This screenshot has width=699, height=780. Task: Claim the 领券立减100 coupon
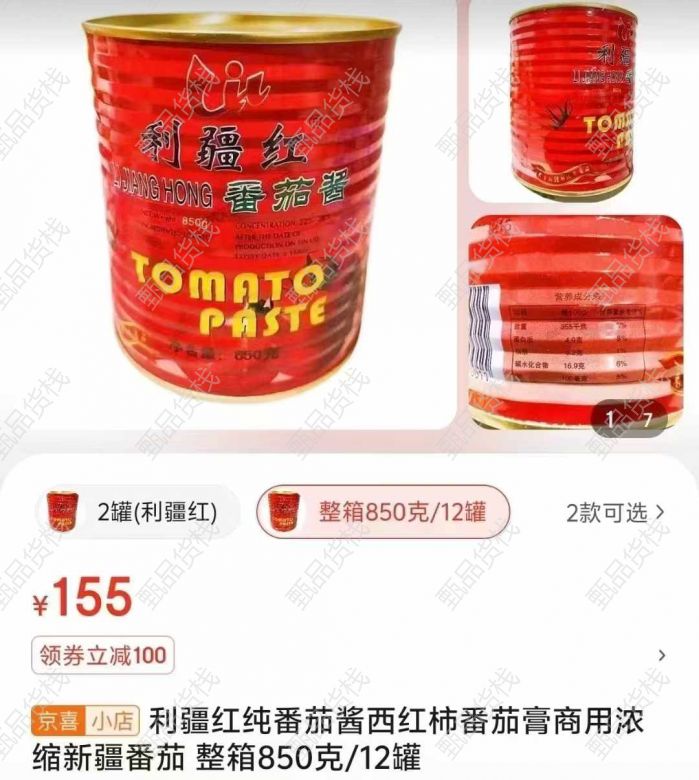pyautogui.click(x=102, y=656)
